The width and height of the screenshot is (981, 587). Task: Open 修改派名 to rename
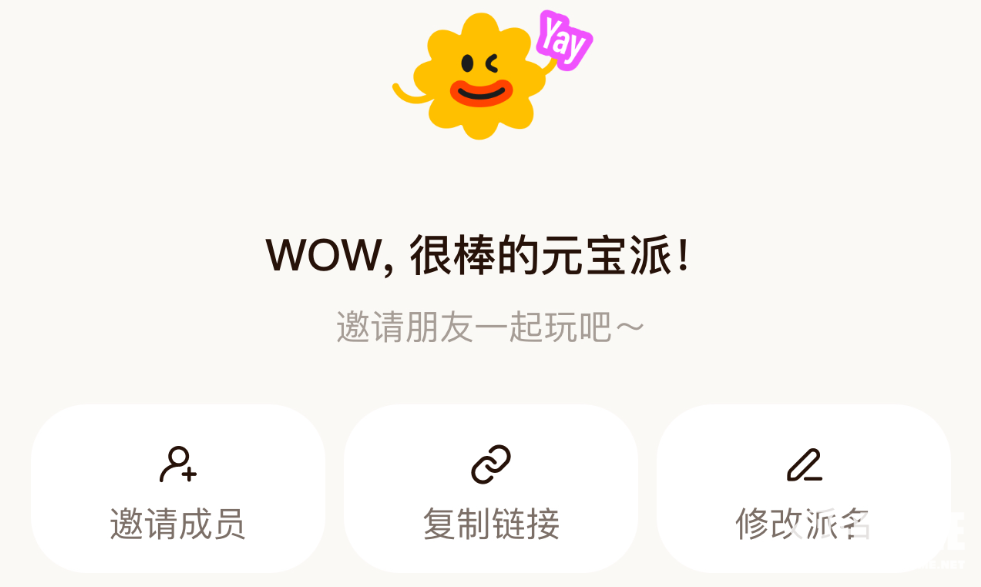click(x=803, y=489)
